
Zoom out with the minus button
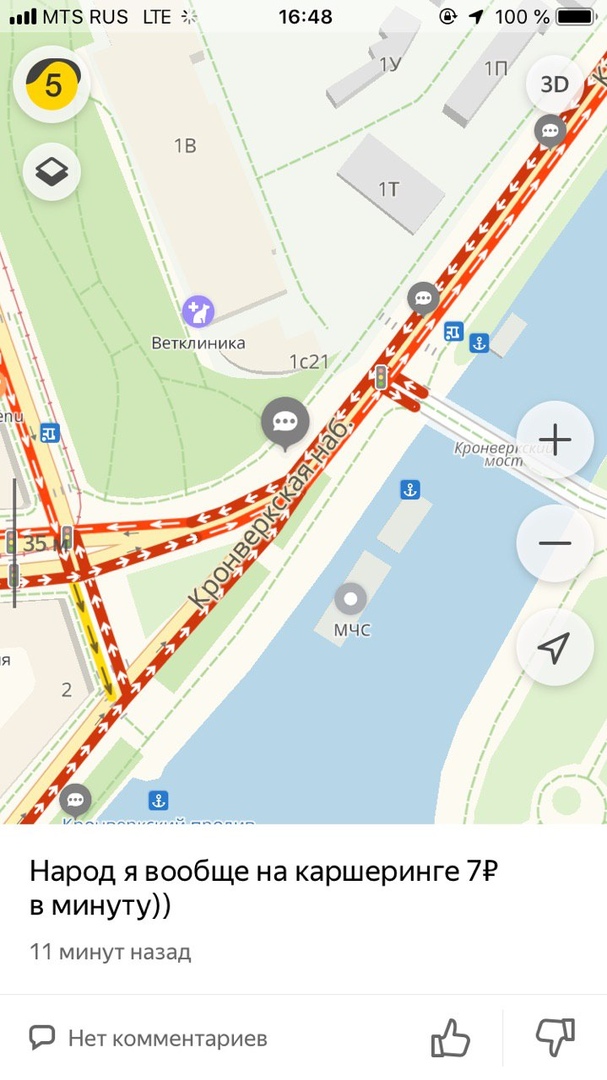(x=554, y=544)
